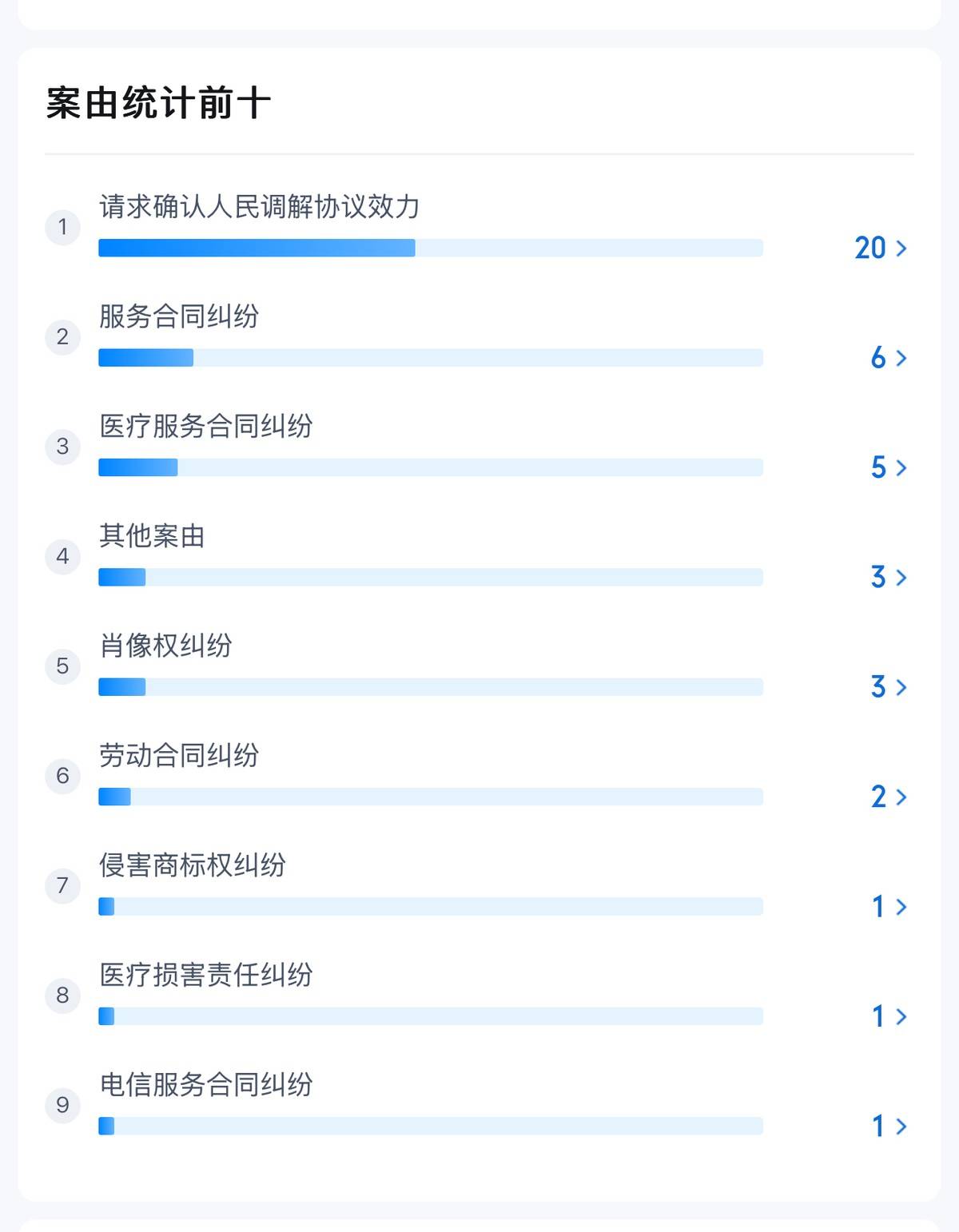Click the rank 9 circle badge

62,1105
